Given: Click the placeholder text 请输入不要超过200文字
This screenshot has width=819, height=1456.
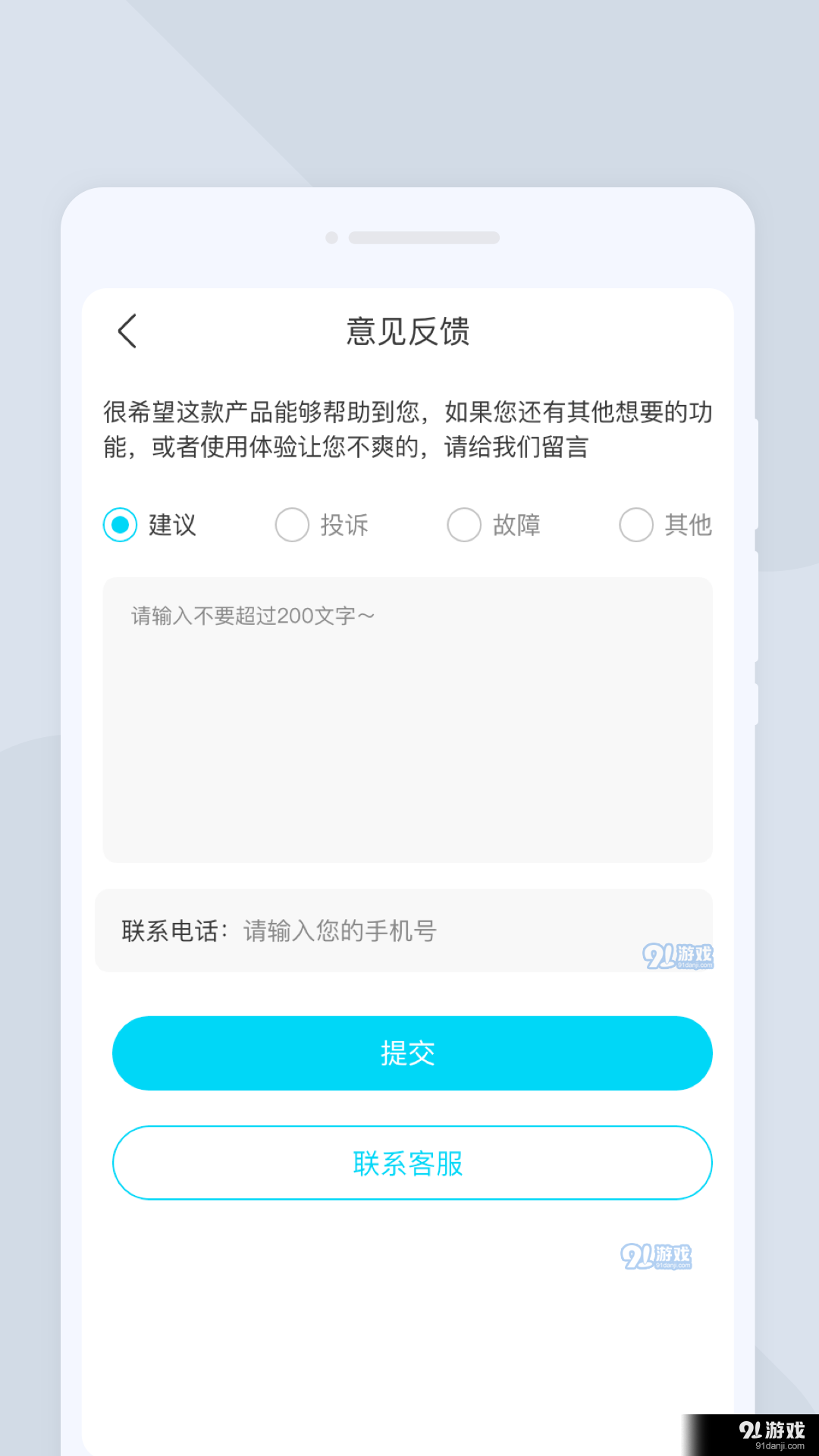Looking at the screenshot, I should pos(252,616).
